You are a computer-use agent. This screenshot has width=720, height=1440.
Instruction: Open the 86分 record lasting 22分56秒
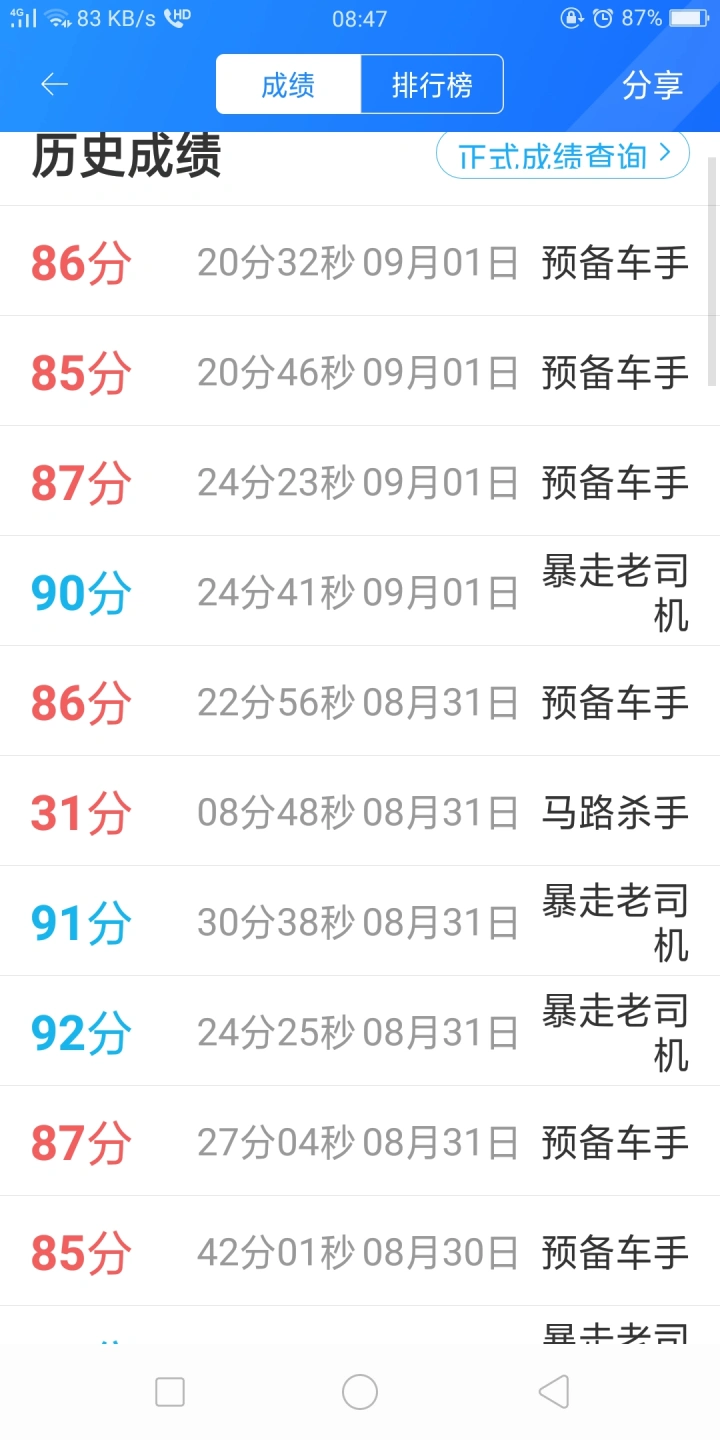coord(360,701)
